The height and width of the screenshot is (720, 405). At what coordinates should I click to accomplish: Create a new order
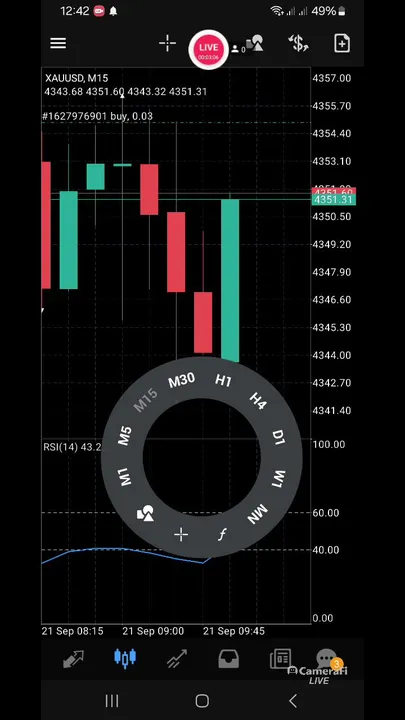tap(342, 44)
